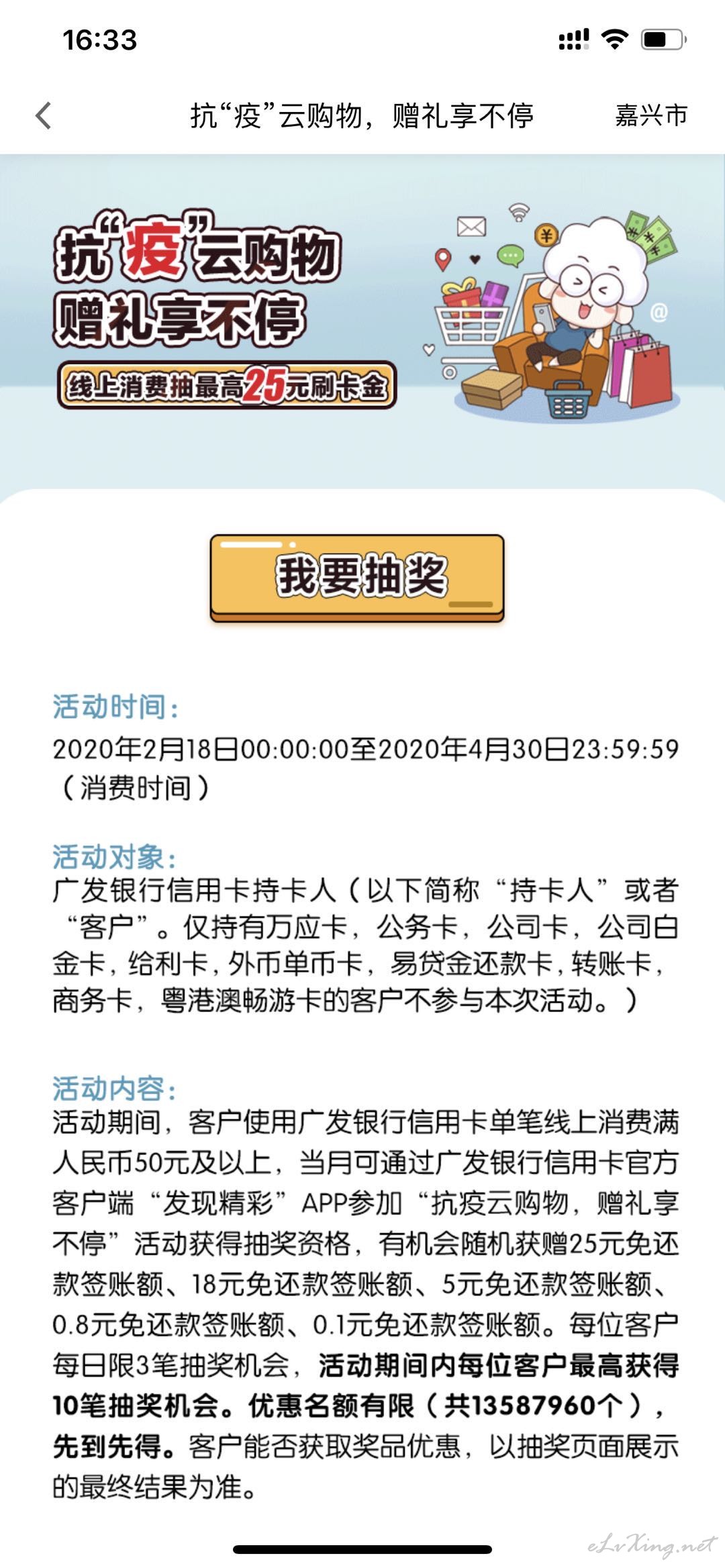Tap the 我要抽奖 lottery button
725x1568 pixels.
pyautogui.click(x=357, y=578)
